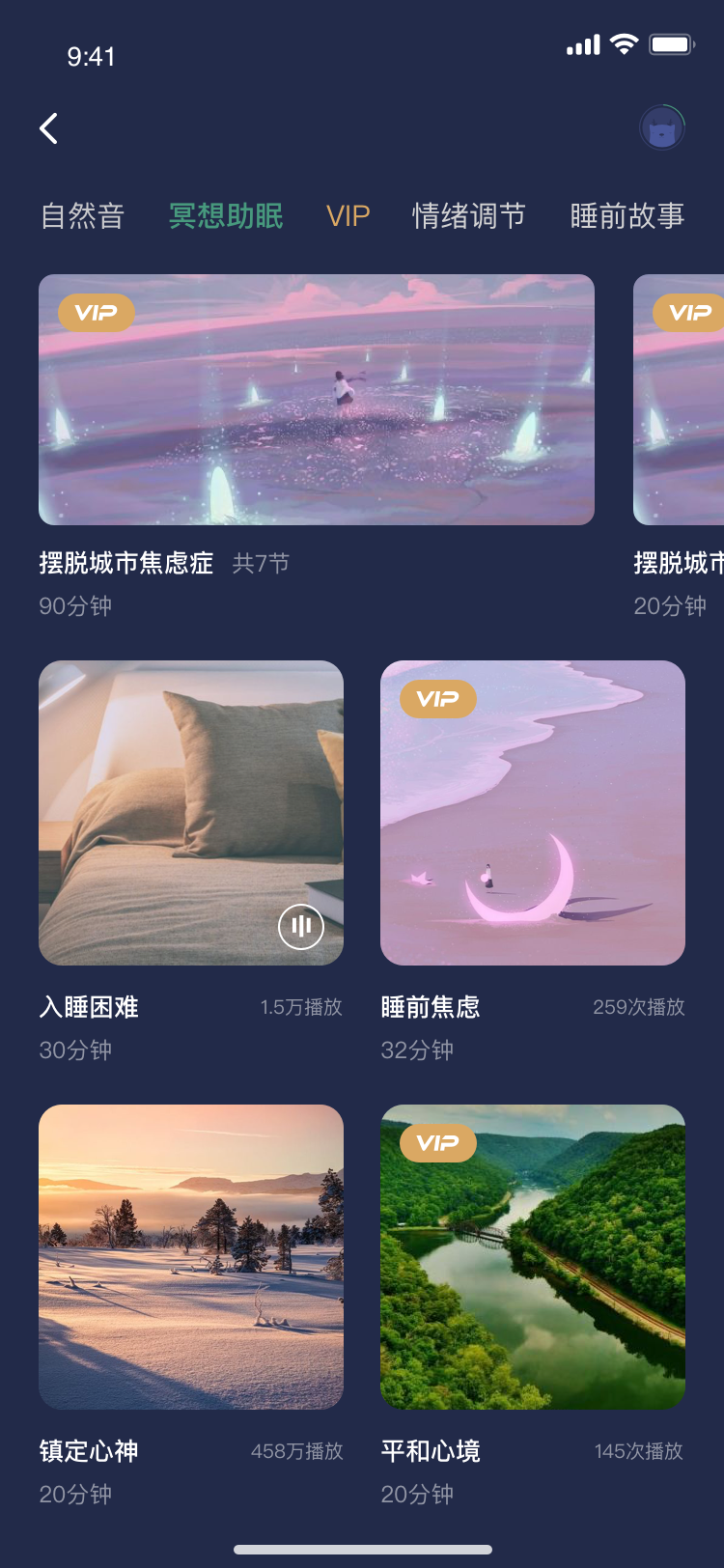Open the 摆脱城市焦虑症 course
This screenshot has width=724, height=1568.
pos(317,400)
